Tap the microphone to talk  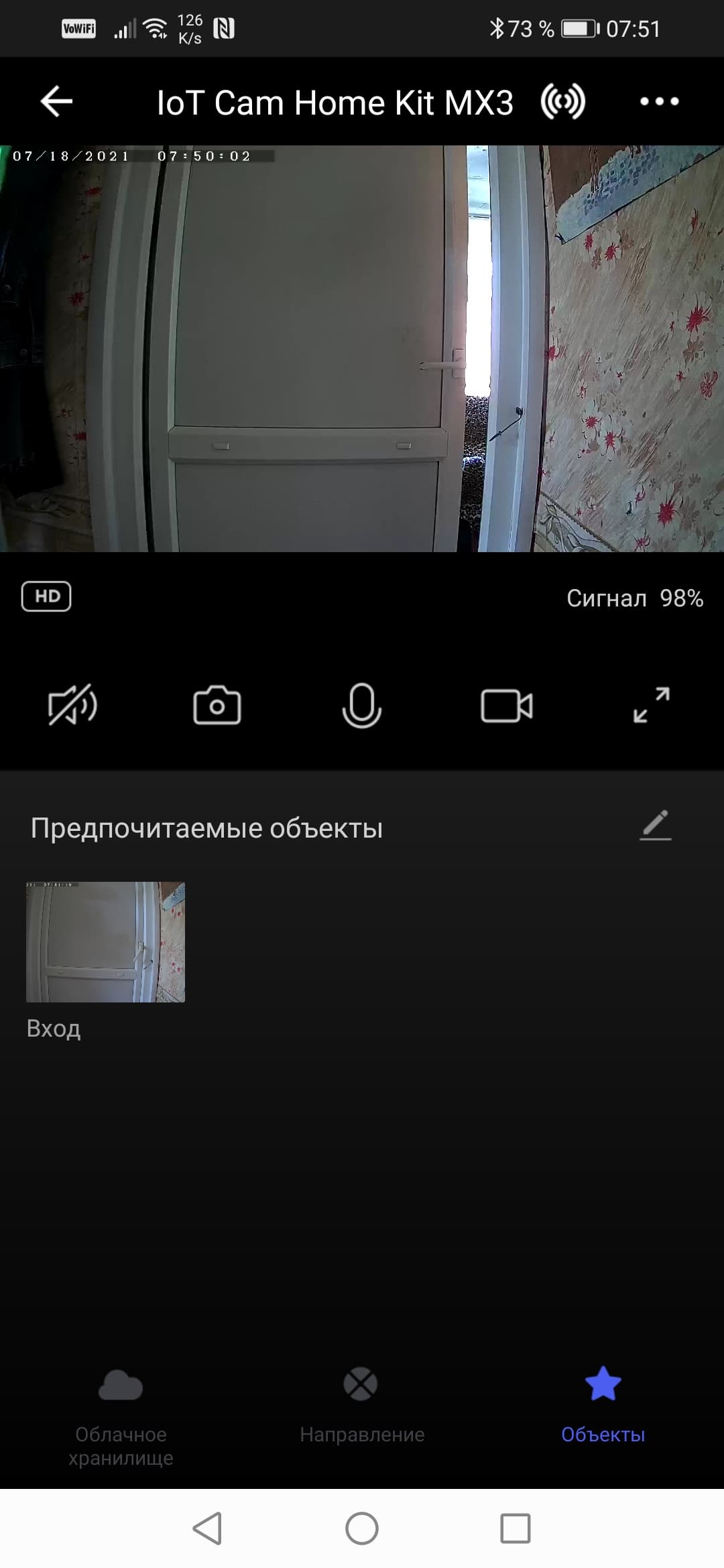[362, 706]
